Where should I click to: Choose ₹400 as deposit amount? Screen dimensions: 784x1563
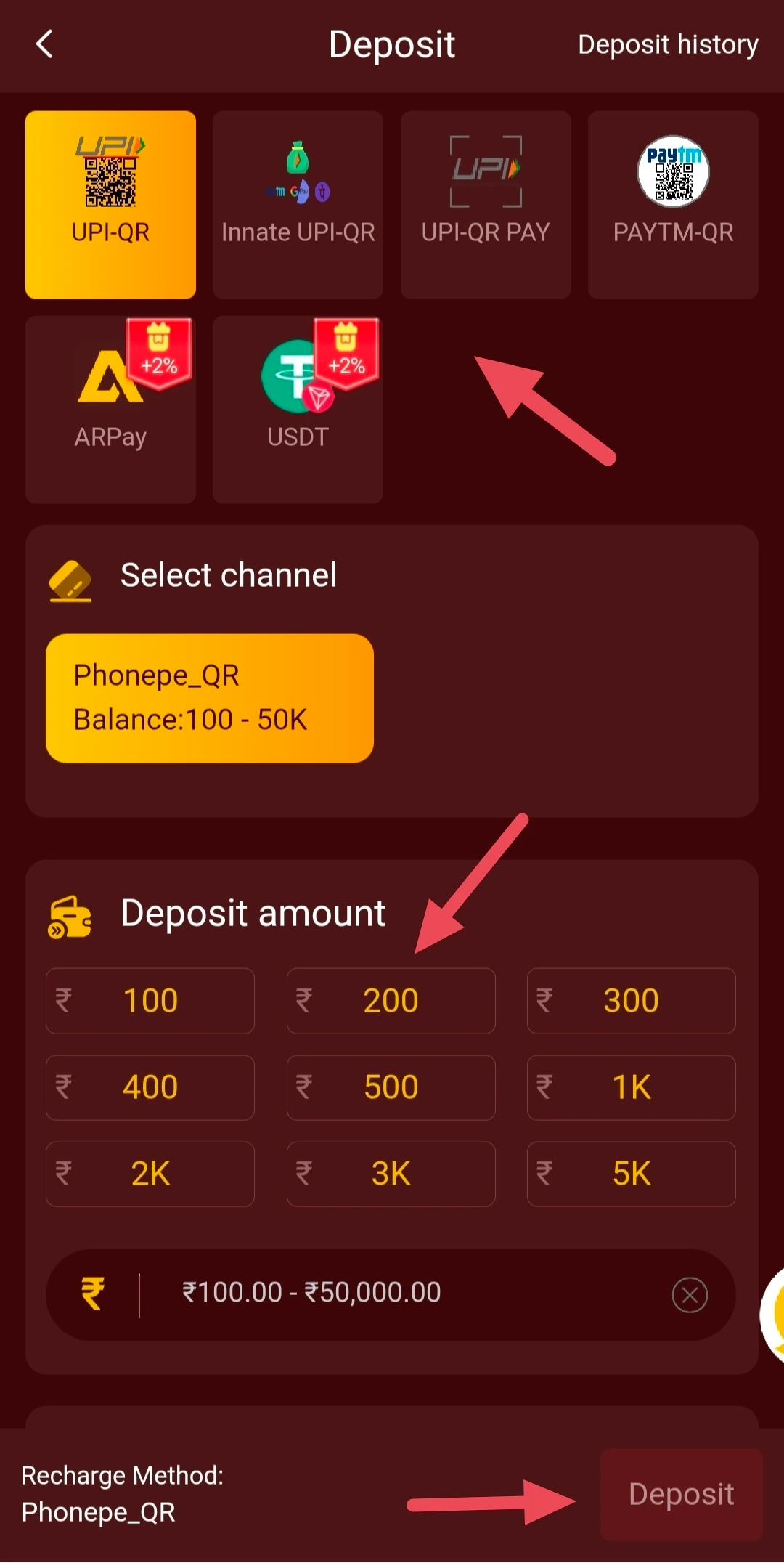[x=150, y=1087]
